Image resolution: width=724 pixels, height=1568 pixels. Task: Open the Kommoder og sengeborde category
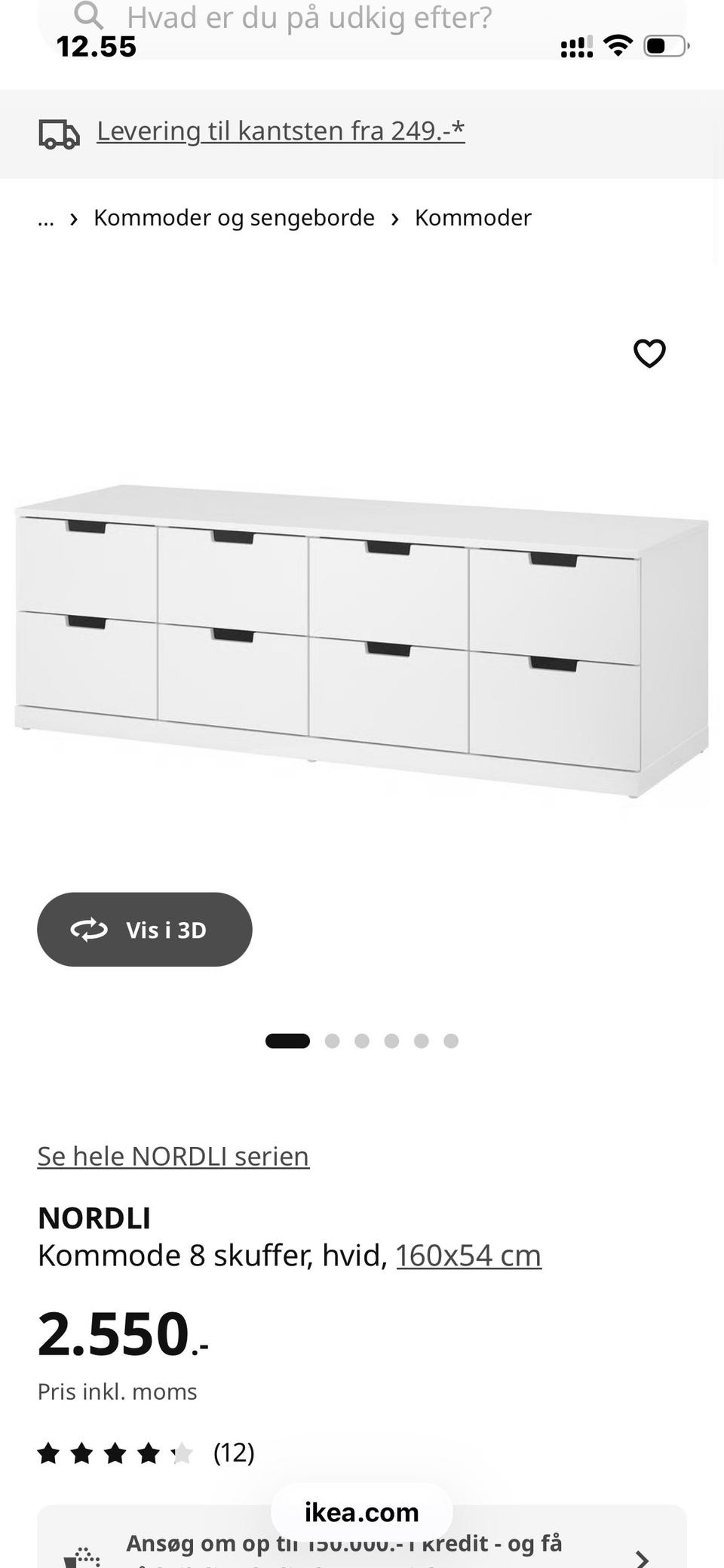pyautogui.click(x=234, y=217)
